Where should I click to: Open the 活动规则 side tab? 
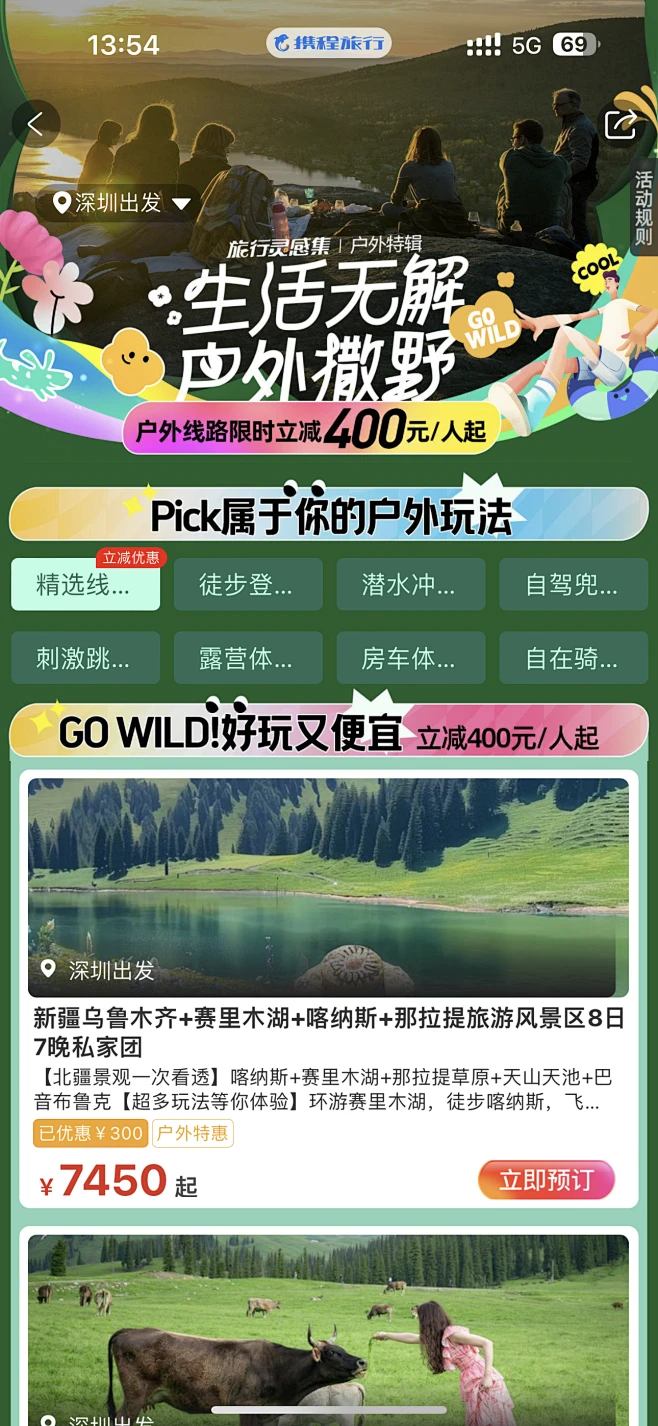coord(643,208)
